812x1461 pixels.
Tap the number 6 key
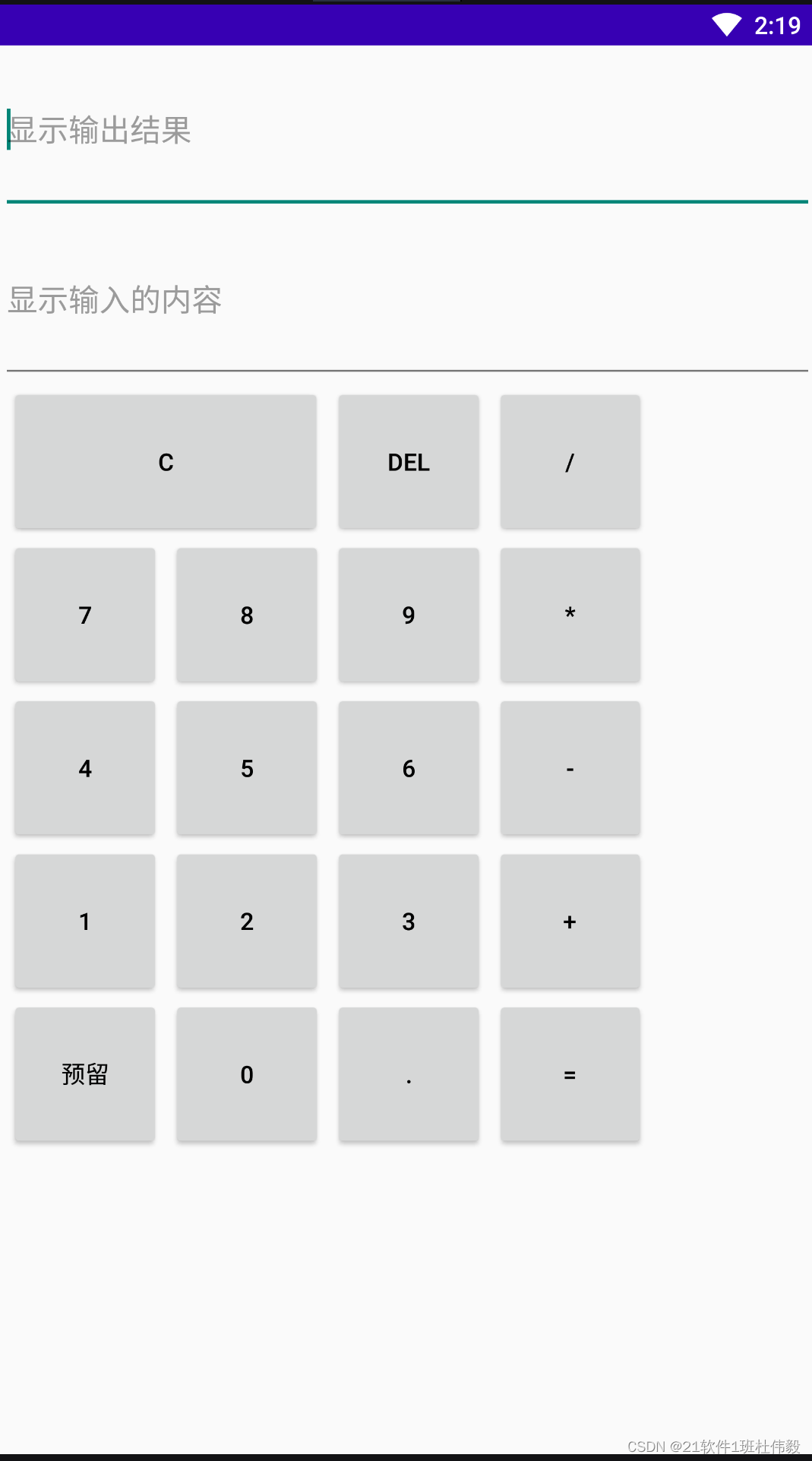[x=409, y=768]
